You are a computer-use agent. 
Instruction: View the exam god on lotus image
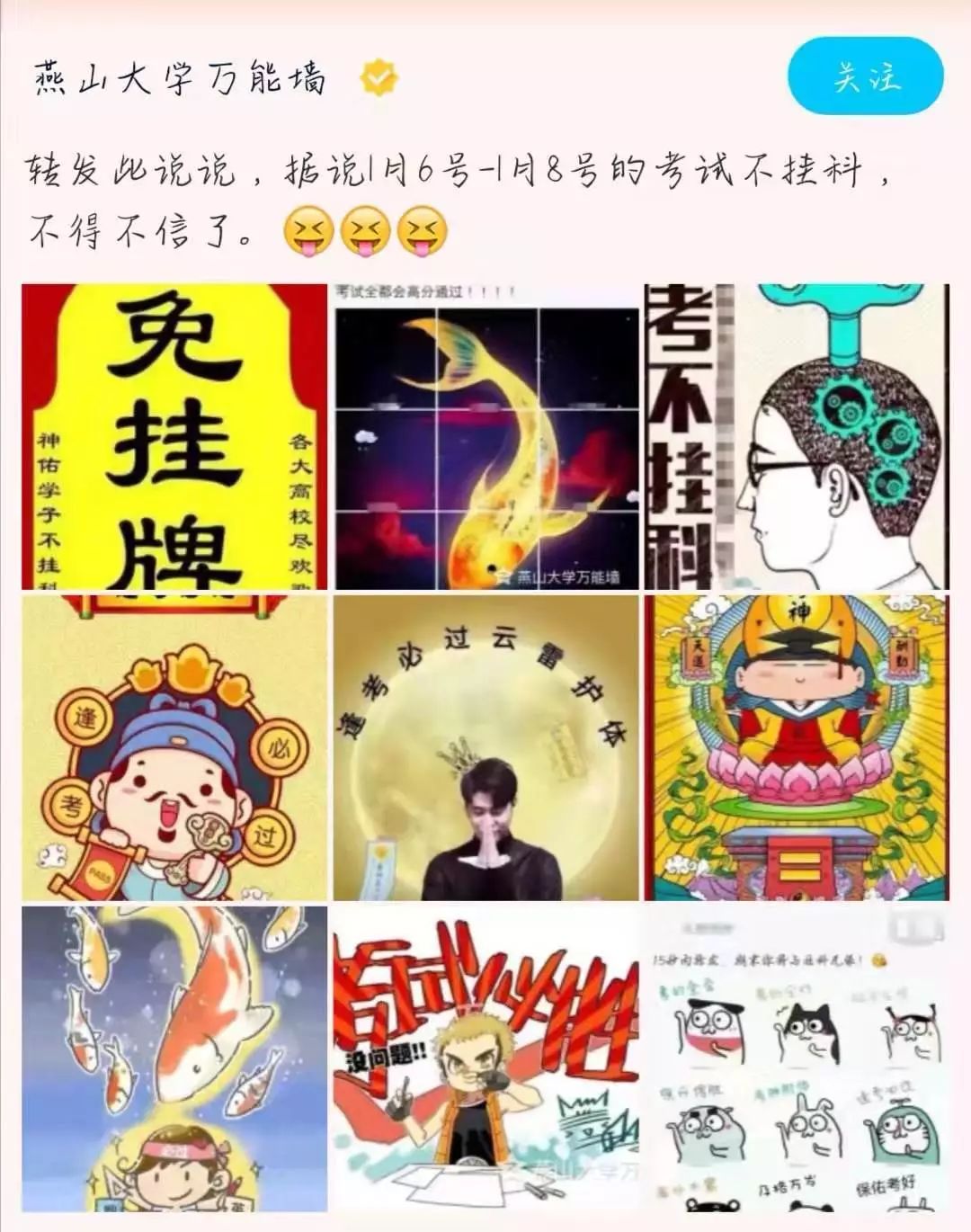[x=800, y=746]
